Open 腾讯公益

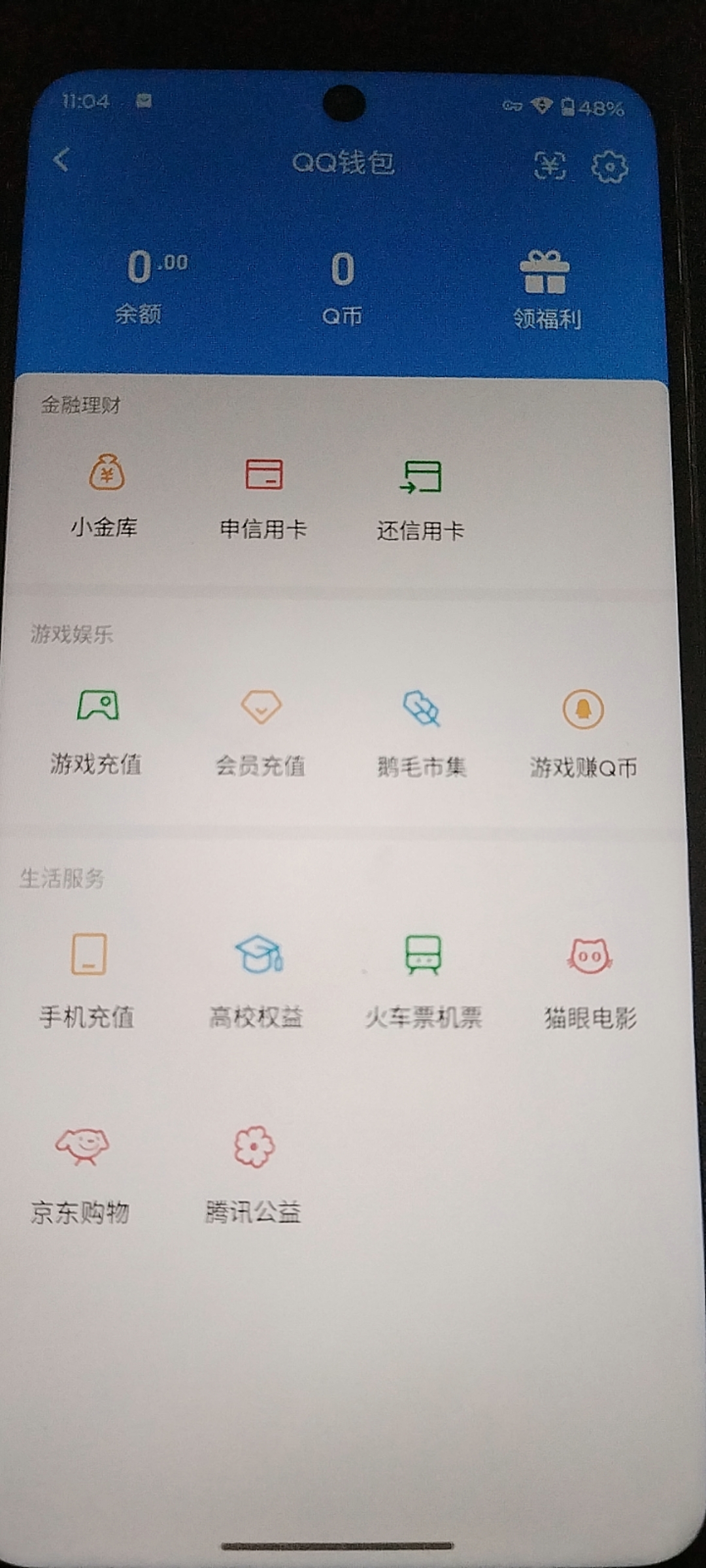click(x=254, y=1173)
